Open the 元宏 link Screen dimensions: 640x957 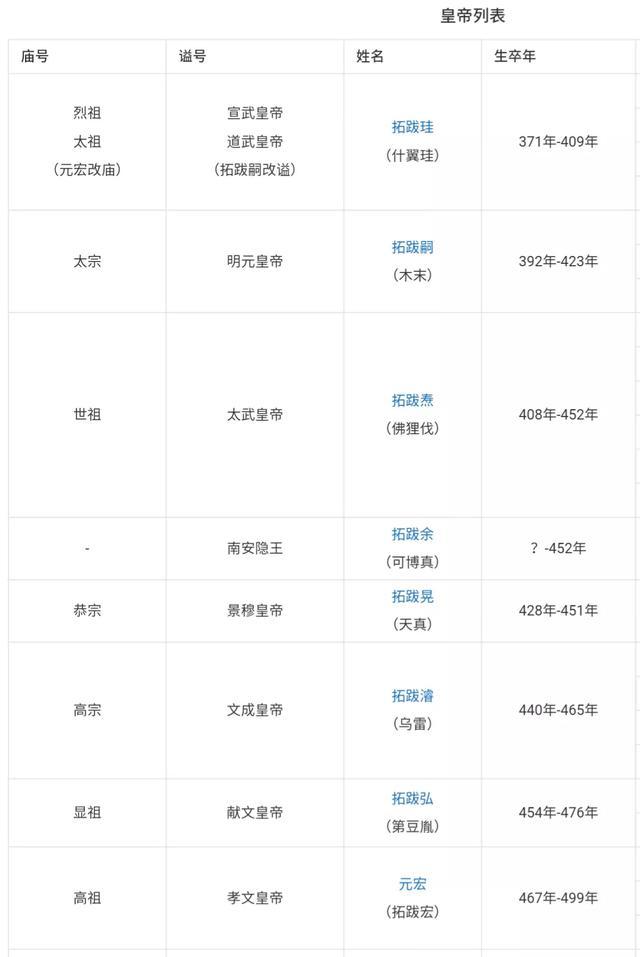tap(412, 884)
